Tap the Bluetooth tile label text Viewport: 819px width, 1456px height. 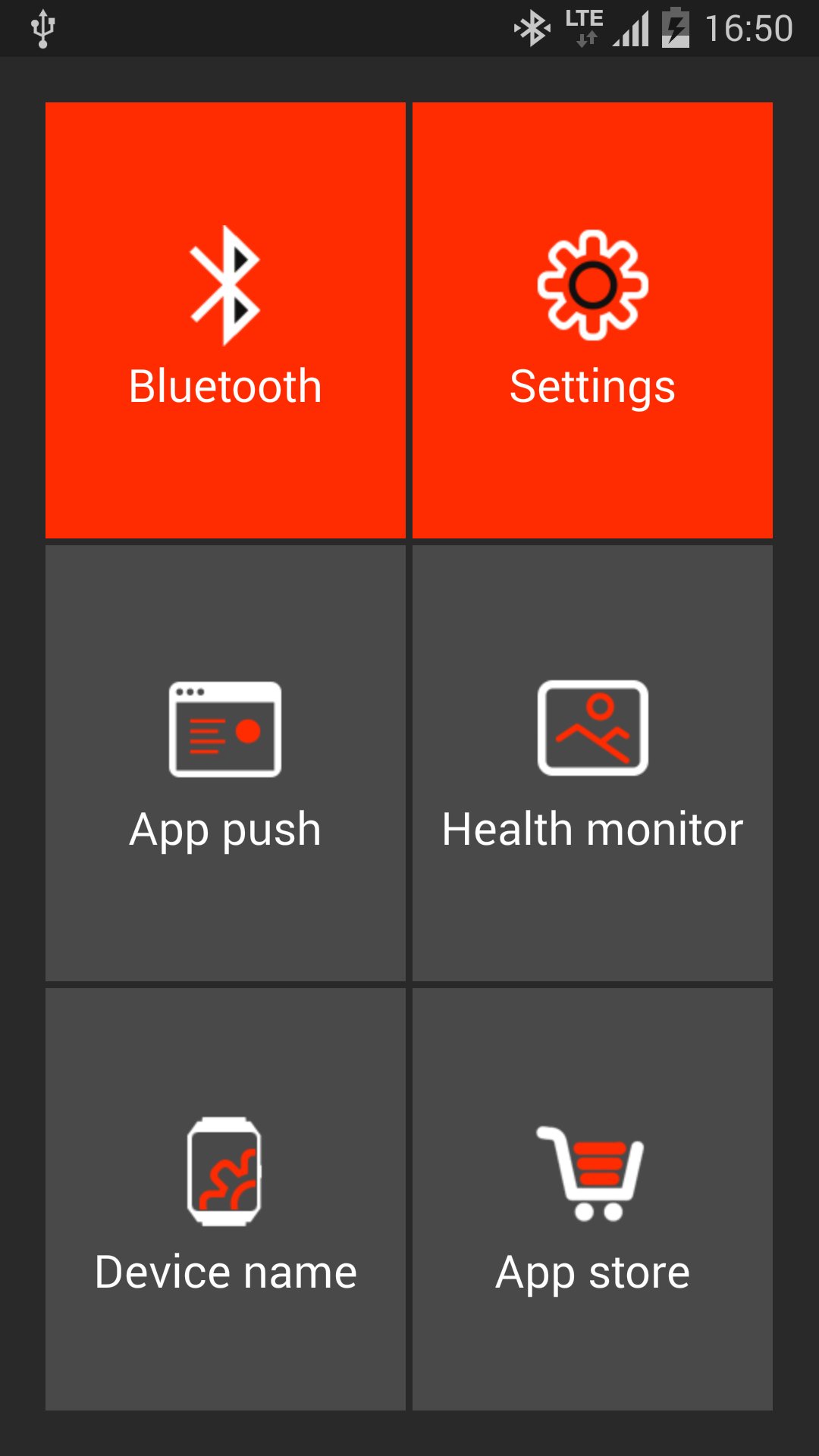pyautogui.click(x=225, y=385)
